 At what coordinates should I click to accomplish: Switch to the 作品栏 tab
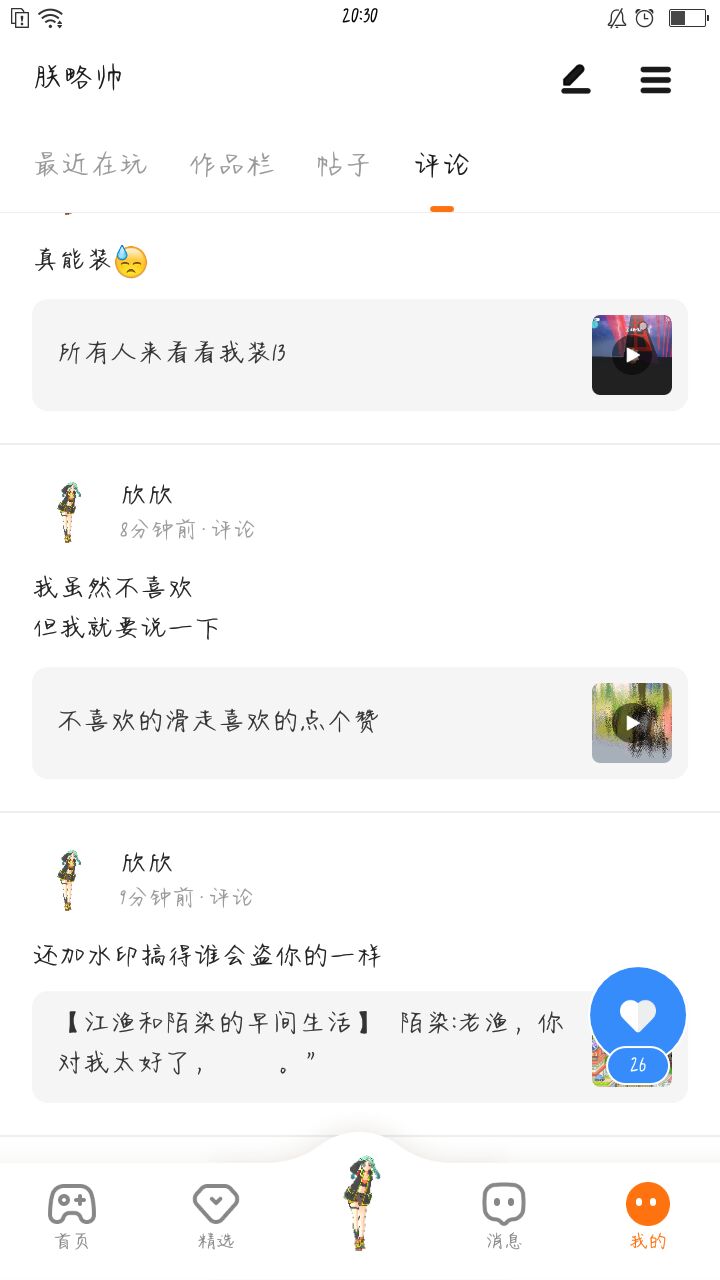click(x=232, y=165)
